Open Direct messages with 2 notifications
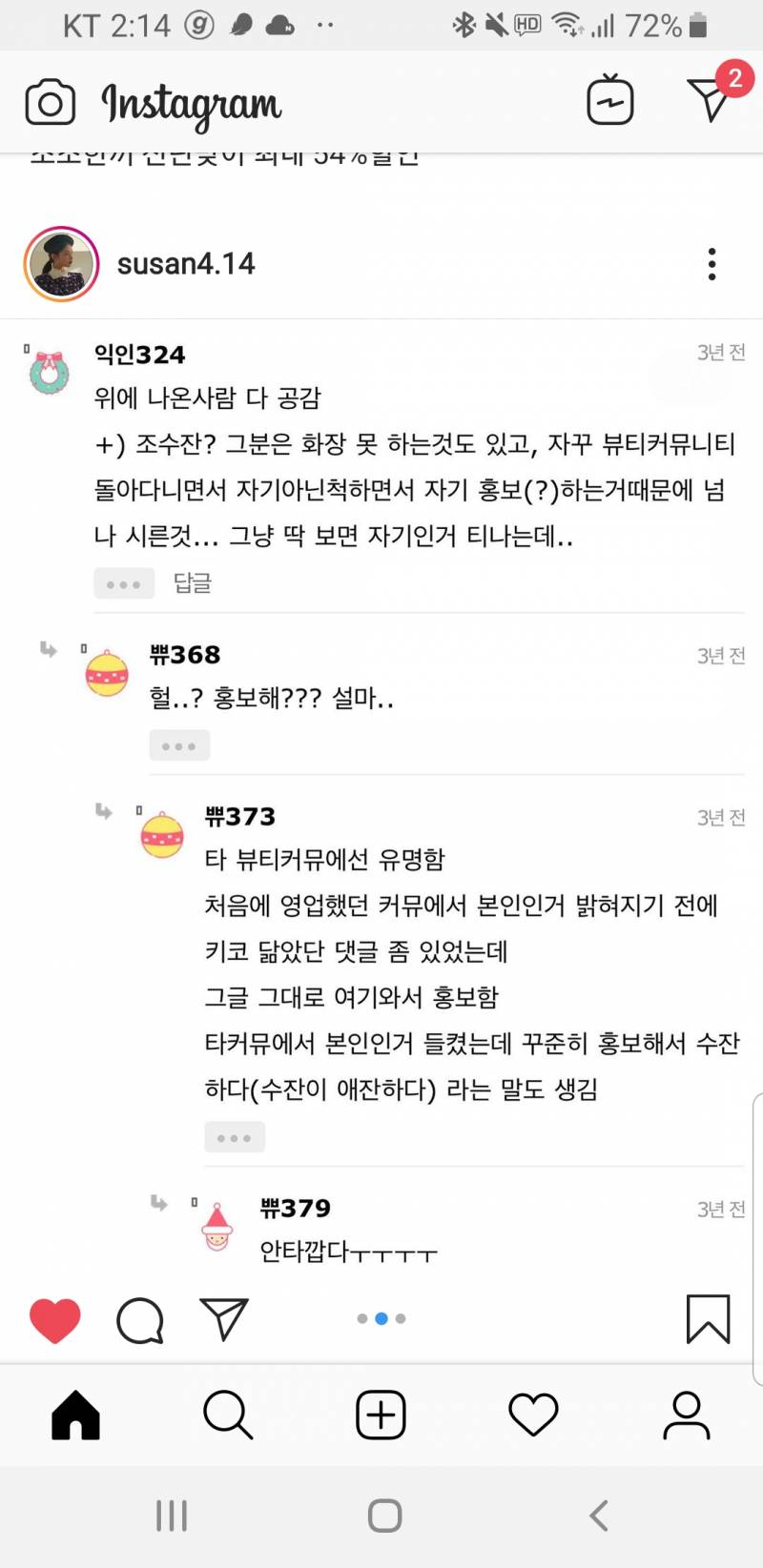 click(710, 99)
